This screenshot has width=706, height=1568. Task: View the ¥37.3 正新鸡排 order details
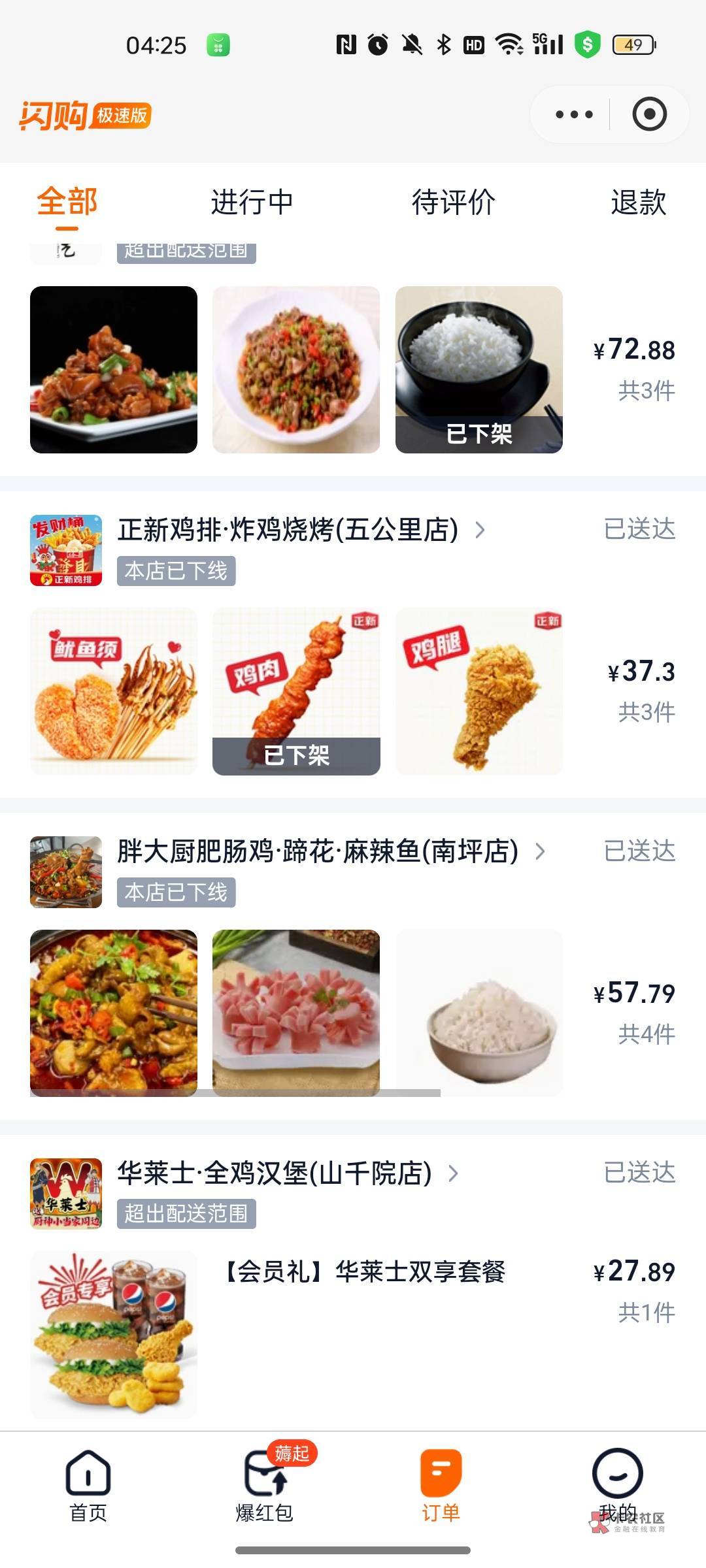pyautogui.click(x=353, y=691)
